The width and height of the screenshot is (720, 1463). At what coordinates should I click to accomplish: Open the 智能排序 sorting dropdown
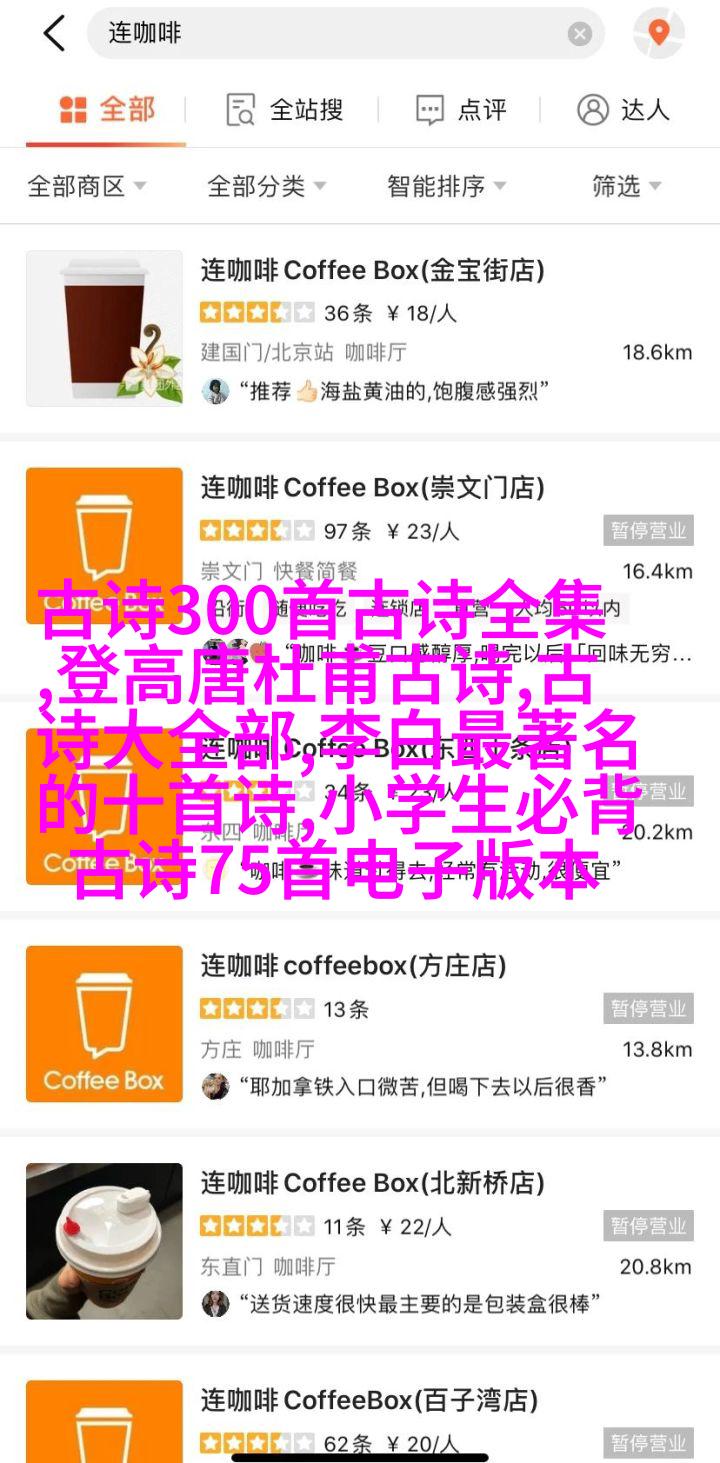tap(446, 186)
